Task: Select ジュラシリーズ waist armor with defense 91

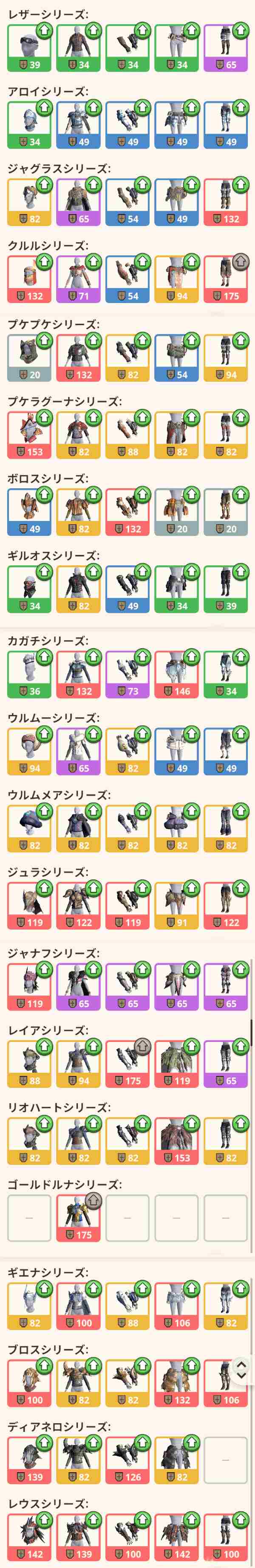Action: click(x=177, y=905)
